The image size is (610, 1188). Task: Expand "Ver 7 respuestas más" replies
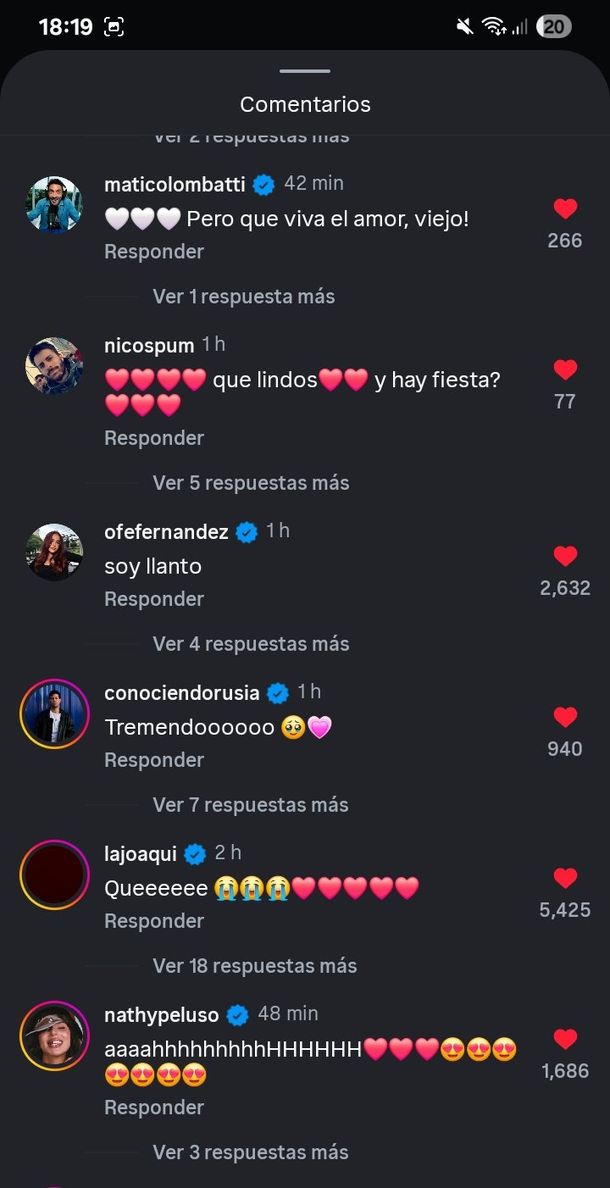click(x=251, y=804)
